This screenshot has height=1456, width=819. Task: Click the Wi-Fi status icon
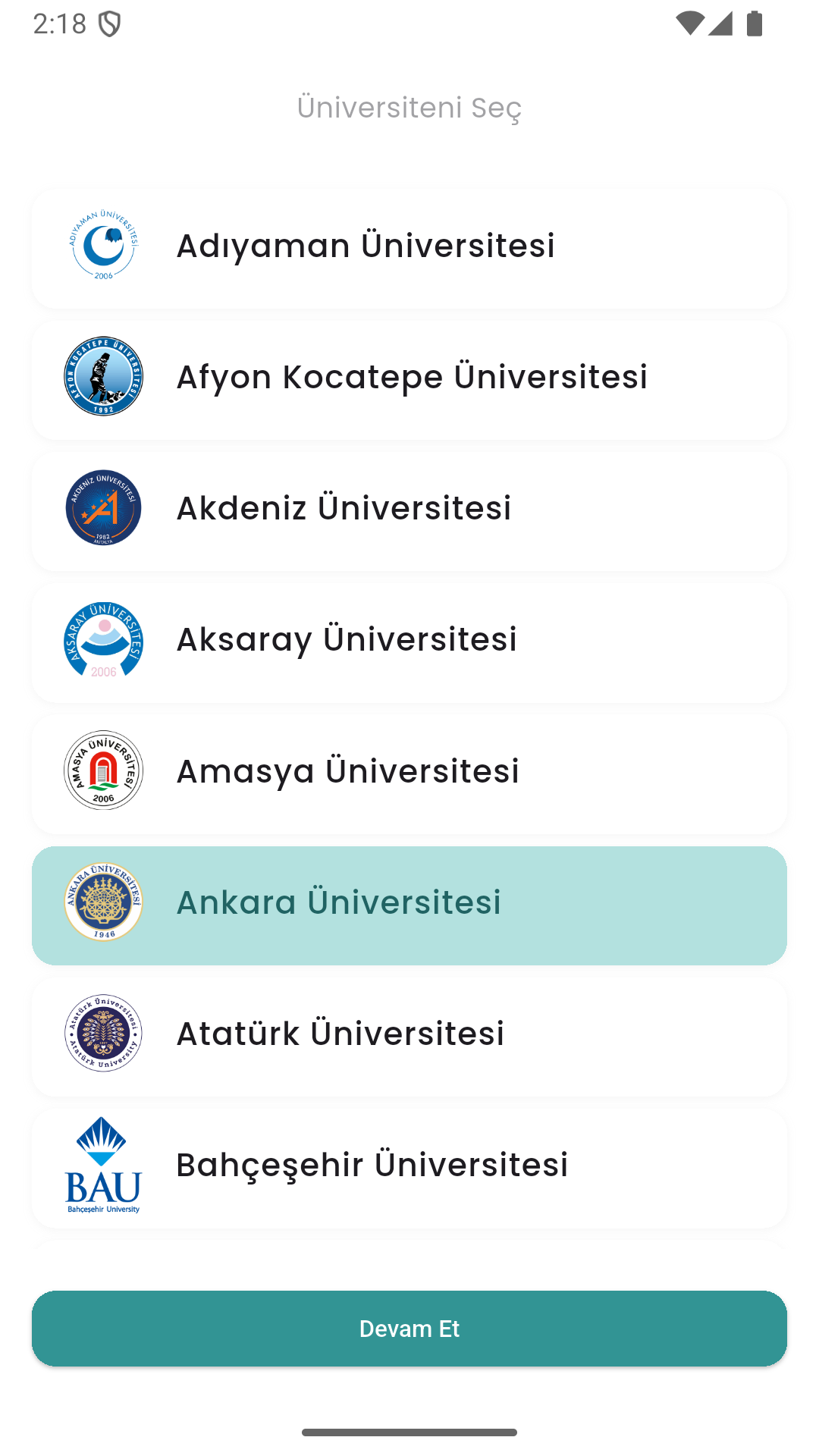(689, 23)
